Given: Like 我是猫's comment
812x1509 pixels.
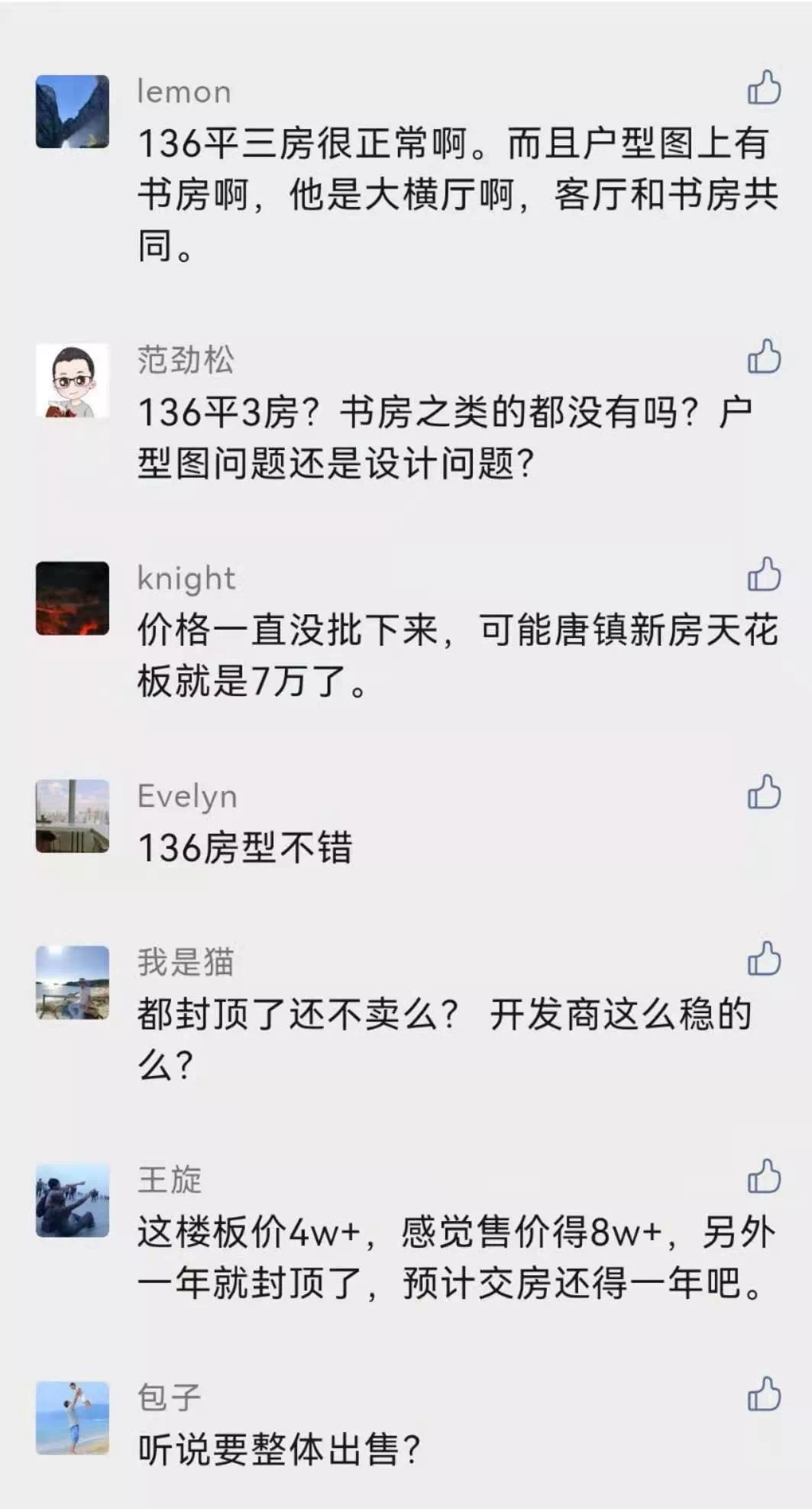Looking at the screenshot, I should pyautogui.click(x=764, y=959).
